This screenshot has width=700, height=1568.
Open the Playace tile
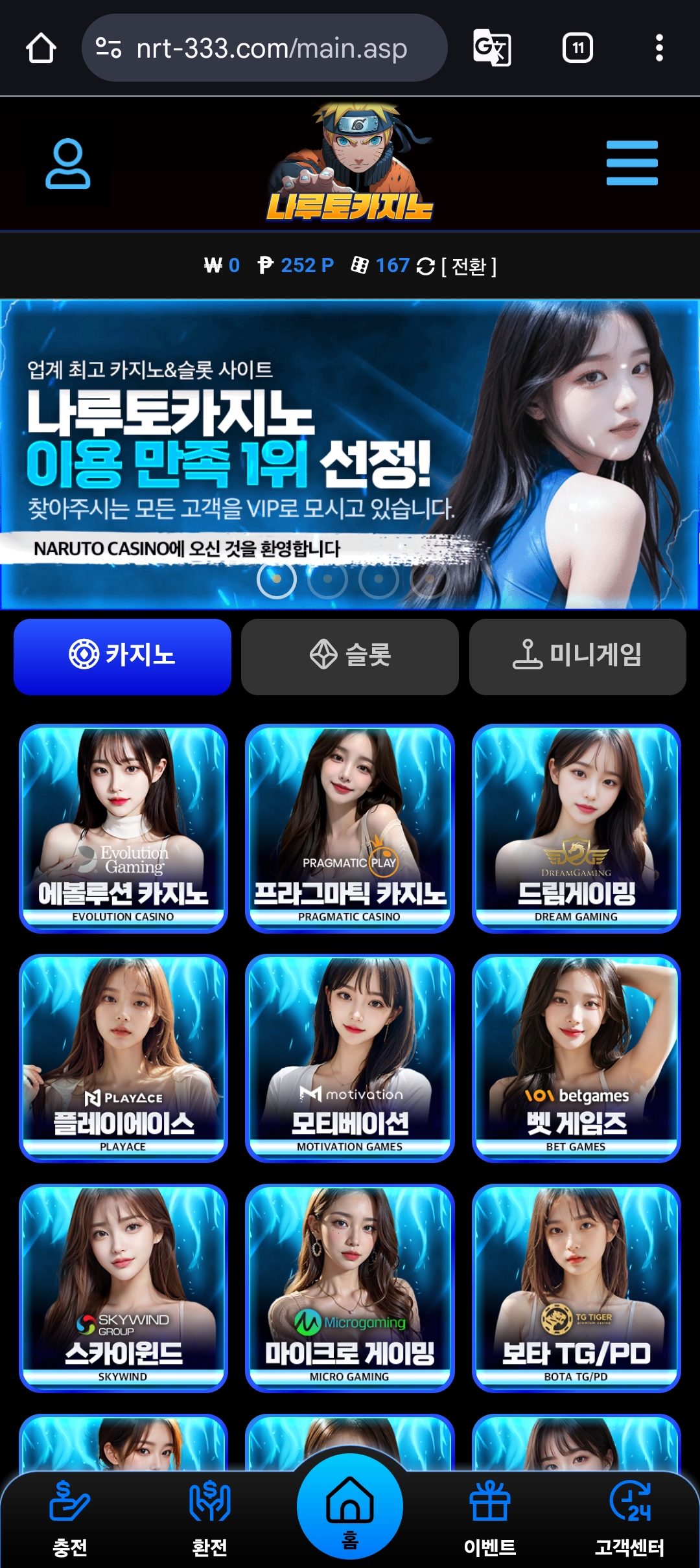click(123, 1057)
